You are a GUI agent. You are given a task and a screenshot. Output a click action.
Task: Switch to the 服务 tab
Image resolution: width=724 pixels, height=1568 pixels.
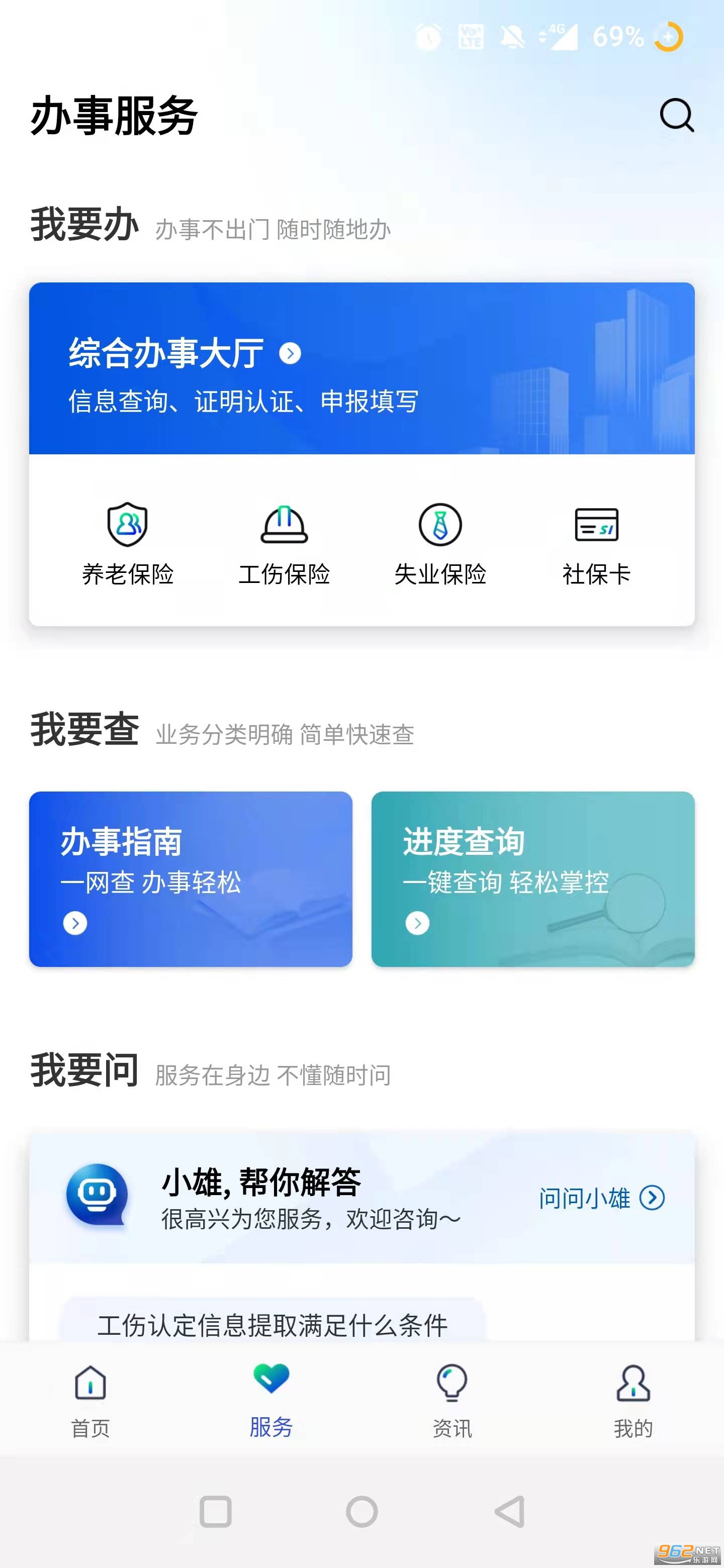[271, 1401]
